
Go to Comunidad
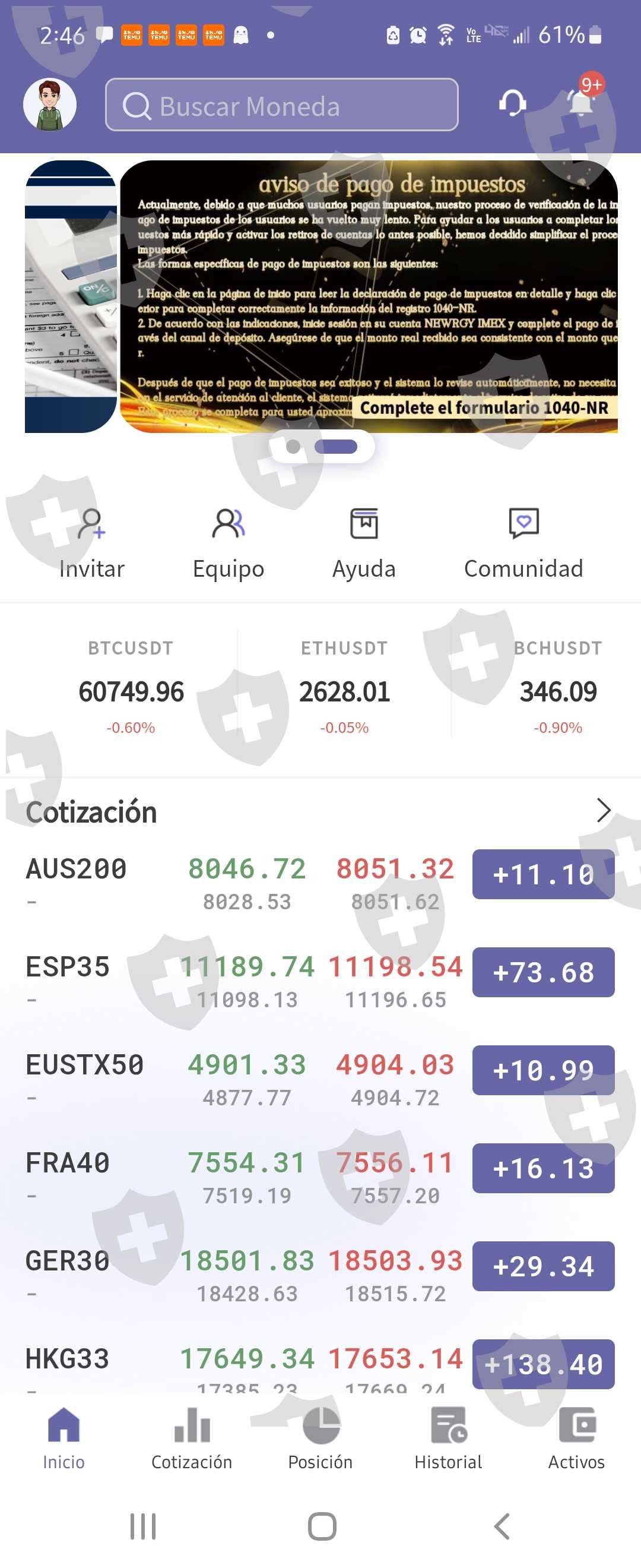click(x=523, y=543)
